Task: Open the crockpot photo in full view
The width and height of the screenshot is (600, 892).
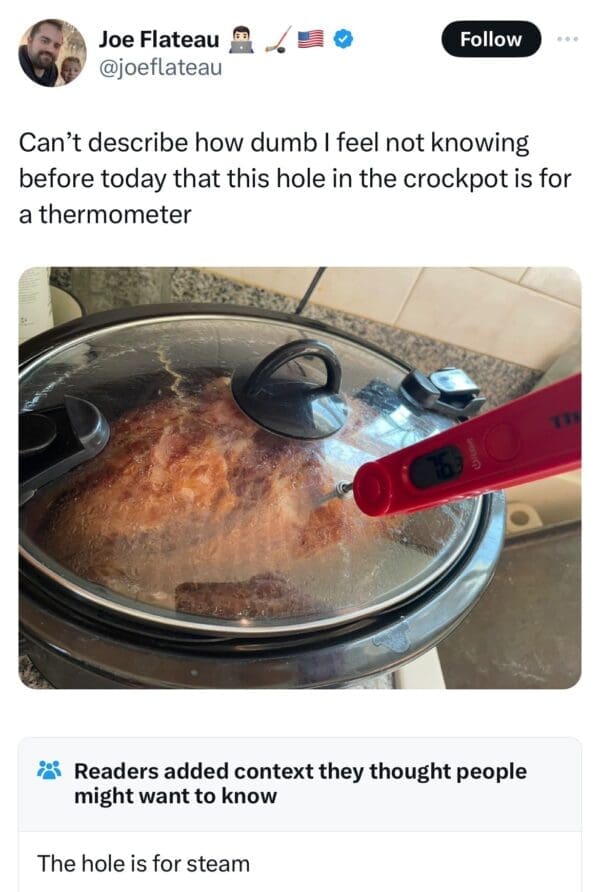Action: [x=300, y=478]
